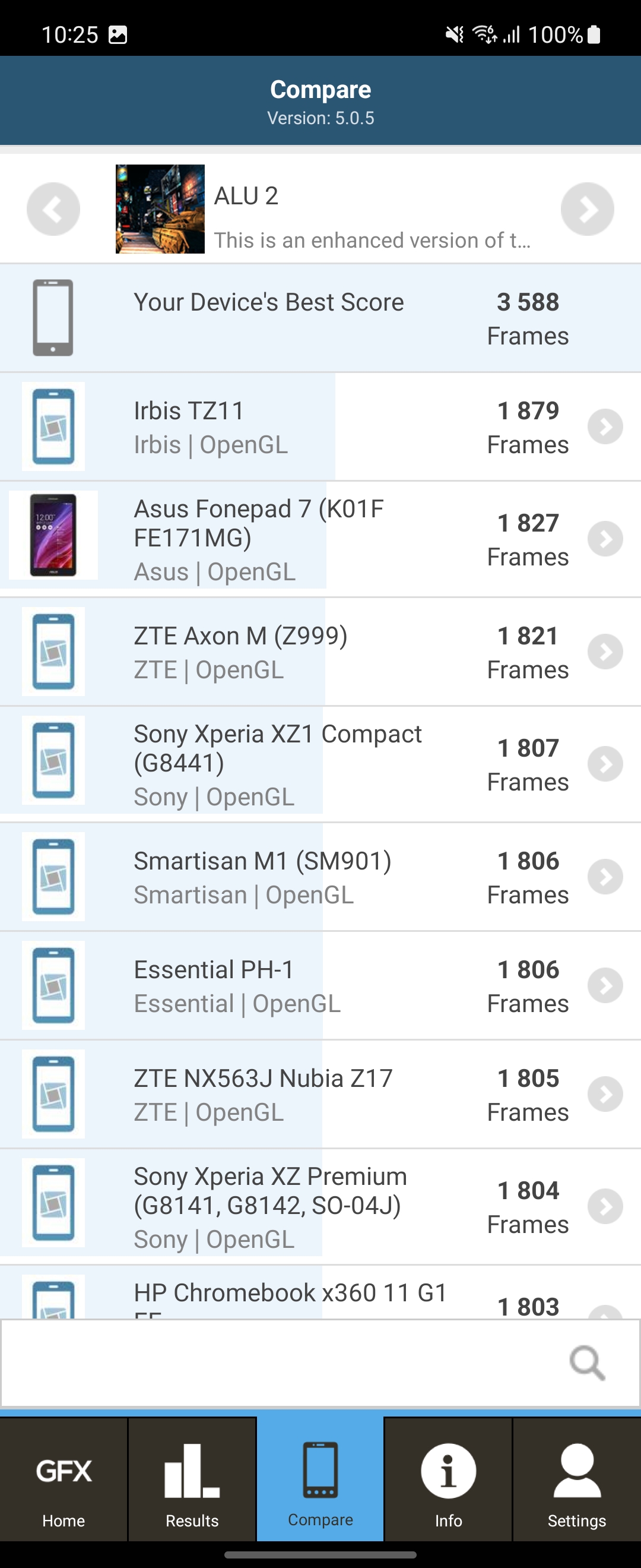Go to the Settings tab
This screenshot has height=1568, width=641.
point(576,1480)
